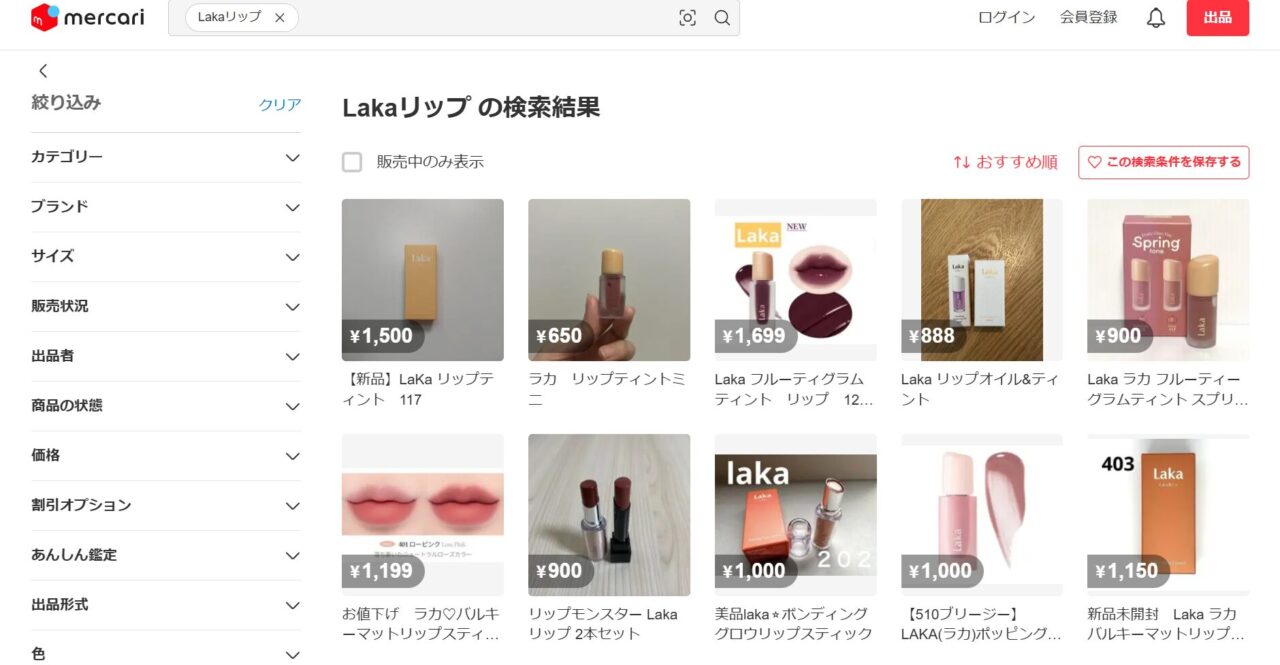1280x665 pixels.
Task: Remove the Lakaリップ search chip
Action: point(280,18)
